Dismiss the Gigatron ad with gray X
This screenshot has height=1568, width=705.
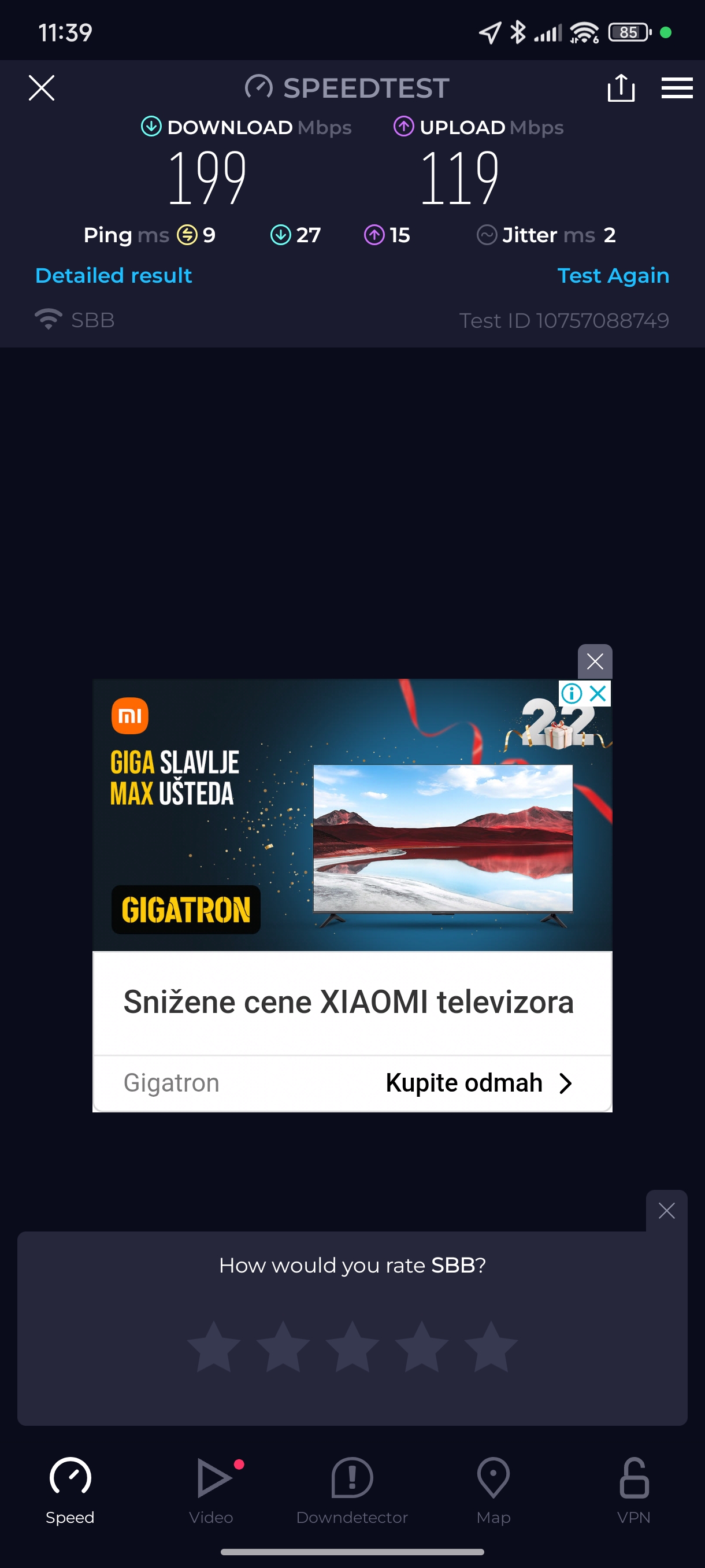594,661
